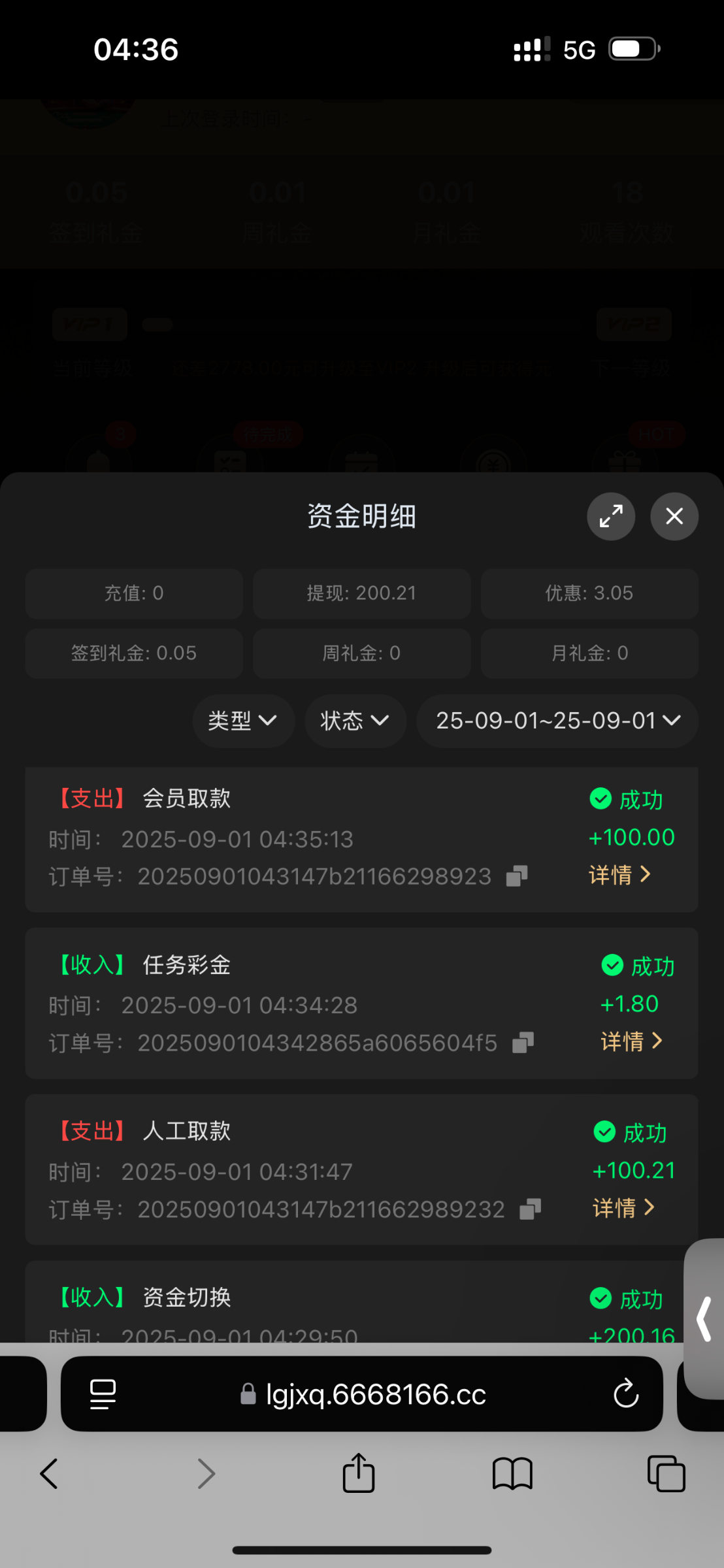The image size is (724, 1568).
Task: Open 详情 for the 任务彩金 record
Action: pyautogui.click(x=631, y=1041)
